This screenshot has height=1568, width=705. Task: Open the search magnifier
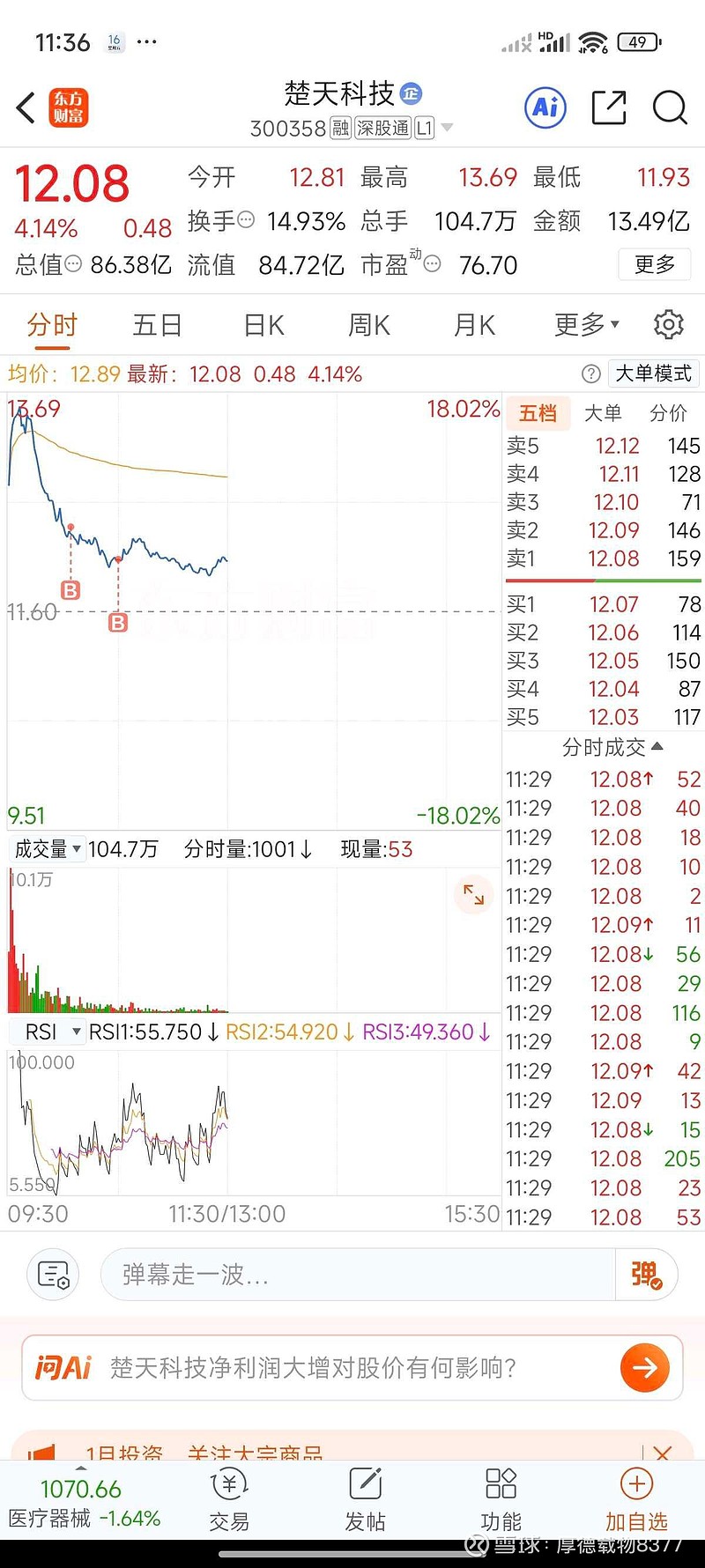tap(669, 108)
